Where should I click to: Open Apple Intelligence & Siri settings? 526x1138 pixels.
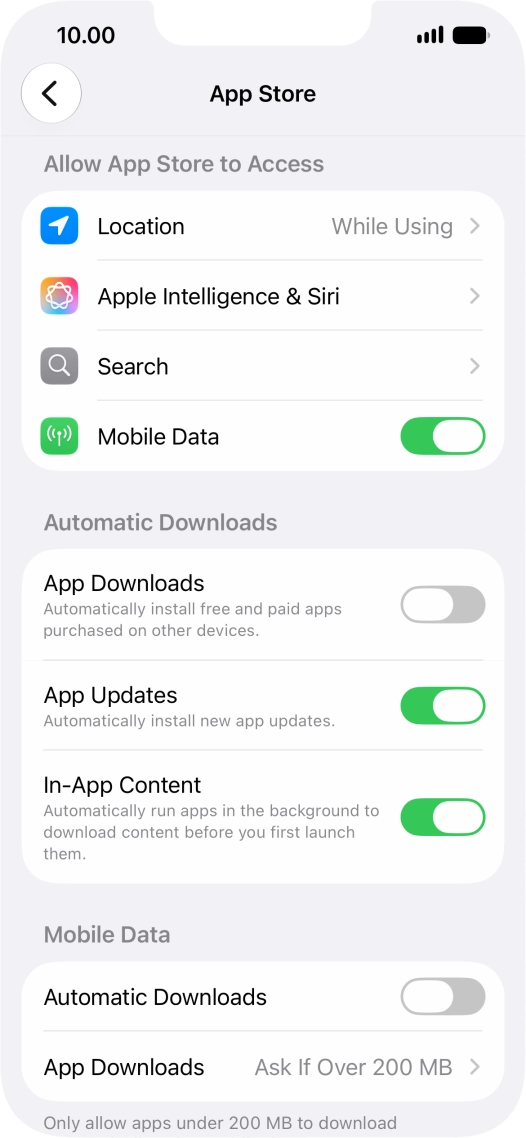pos(263,296)
